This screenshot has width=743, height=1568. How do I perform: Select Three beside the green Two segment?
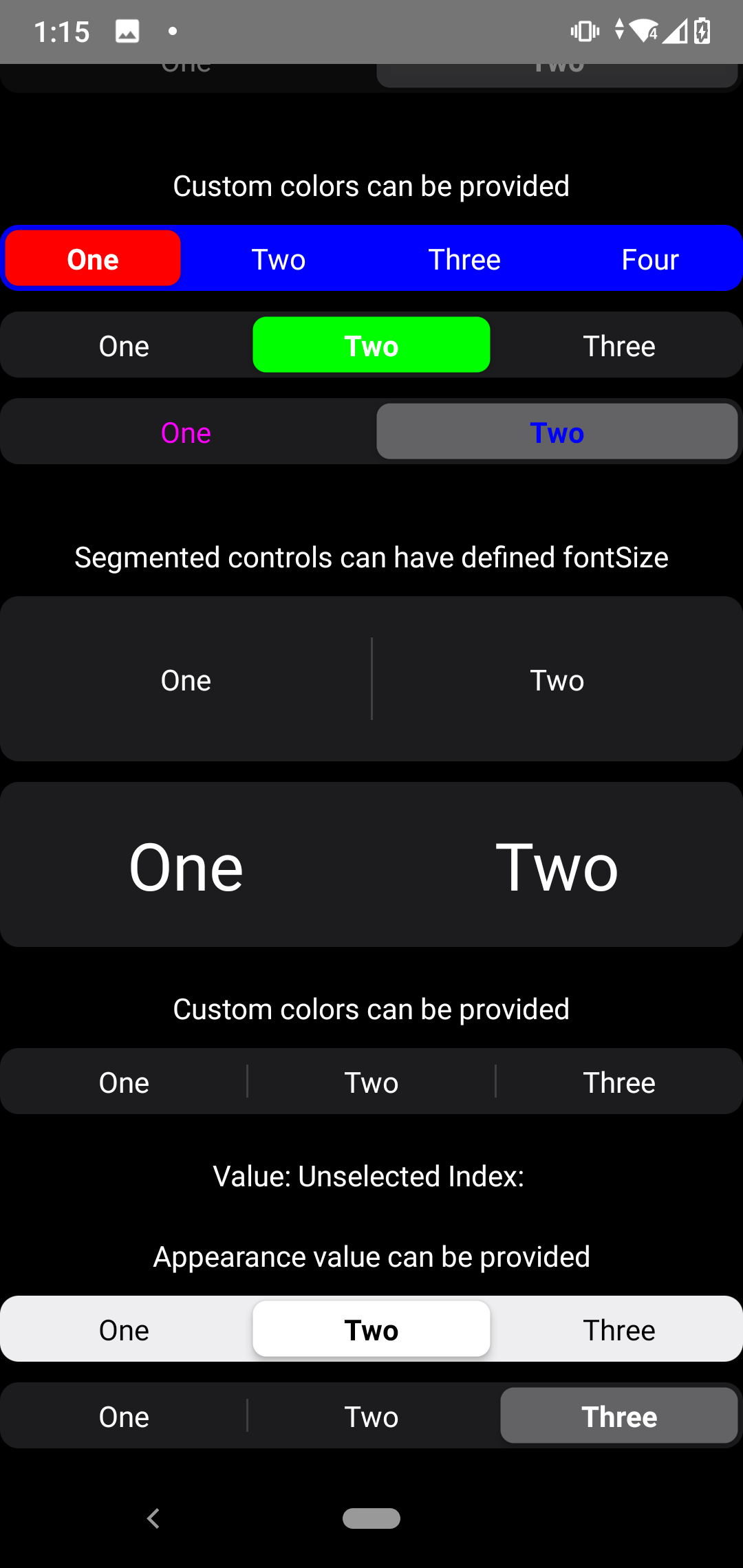click(x=619, y=345)
